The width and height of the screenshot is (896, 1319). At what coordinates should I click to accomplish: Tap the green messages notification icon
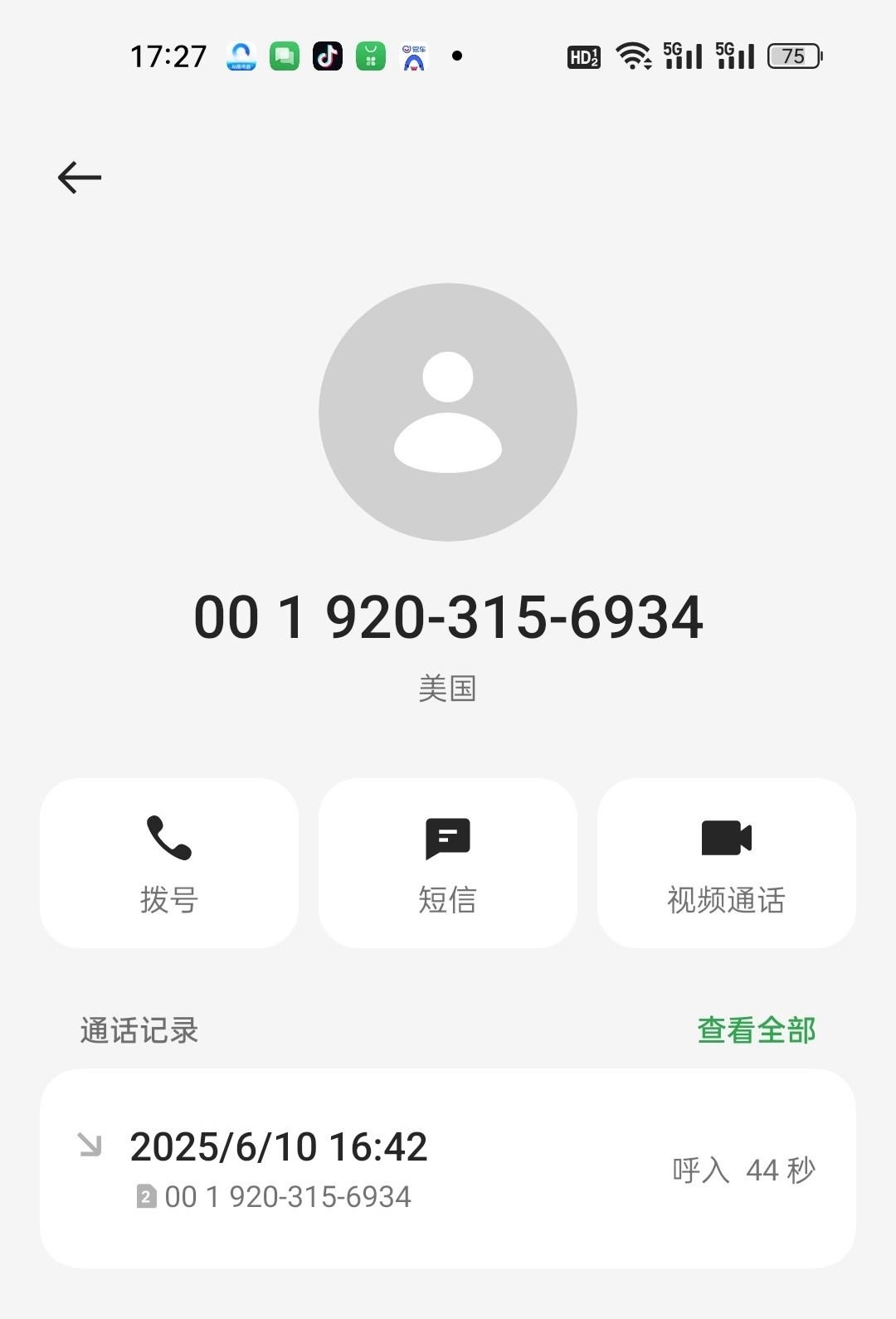pos(284,56)
